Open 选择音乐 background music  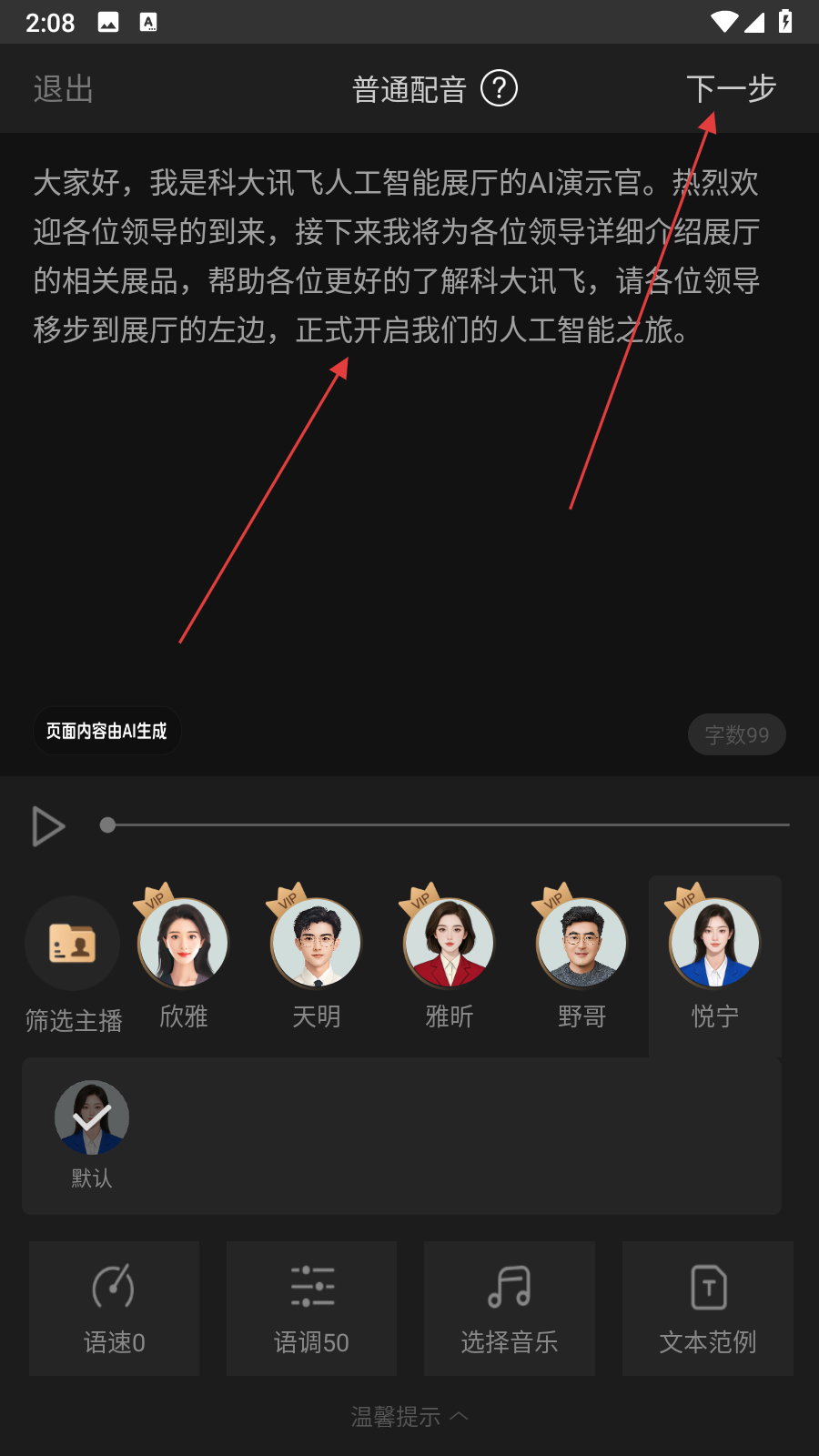coord(510,1309)
